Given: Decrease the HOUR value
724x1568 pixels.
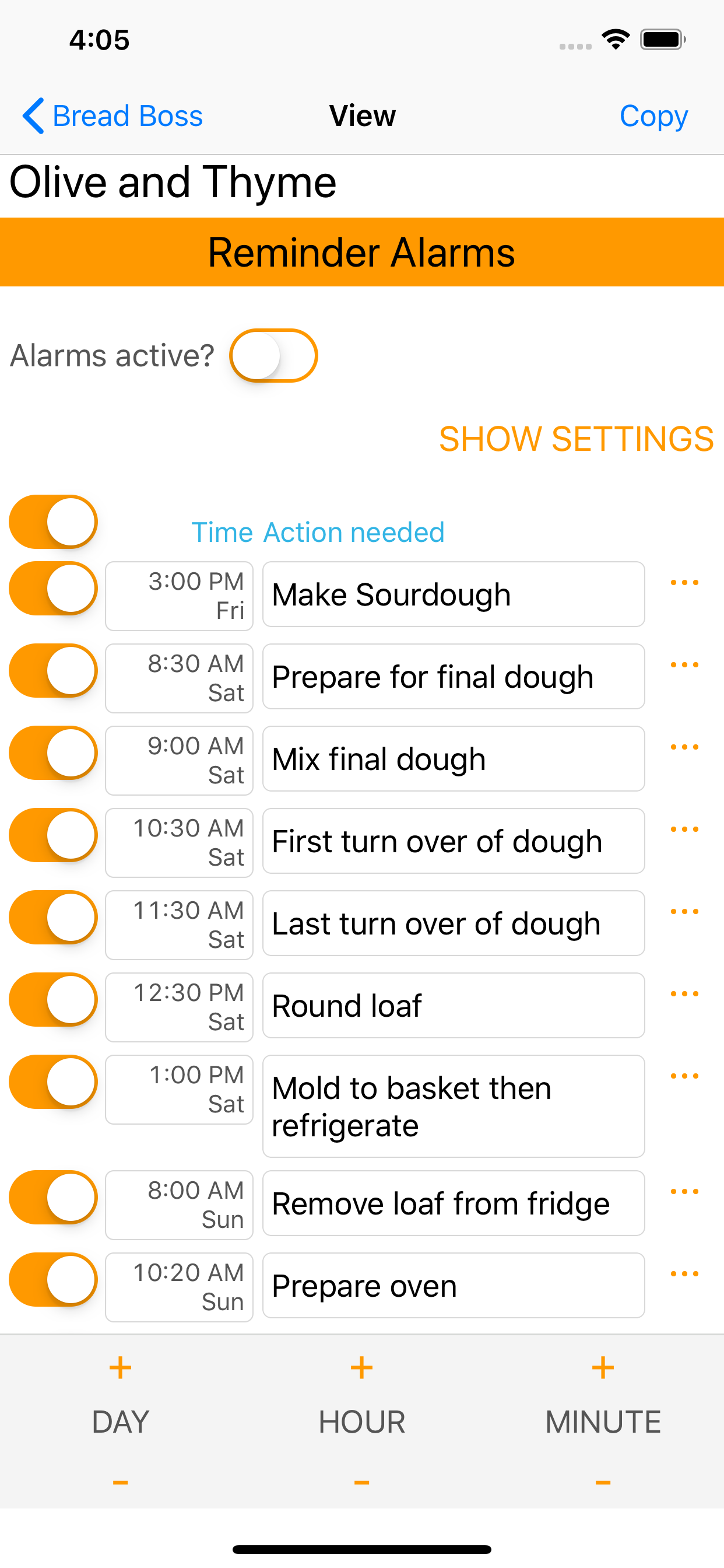Looking at the screenshot, I should coord(361,1483).
